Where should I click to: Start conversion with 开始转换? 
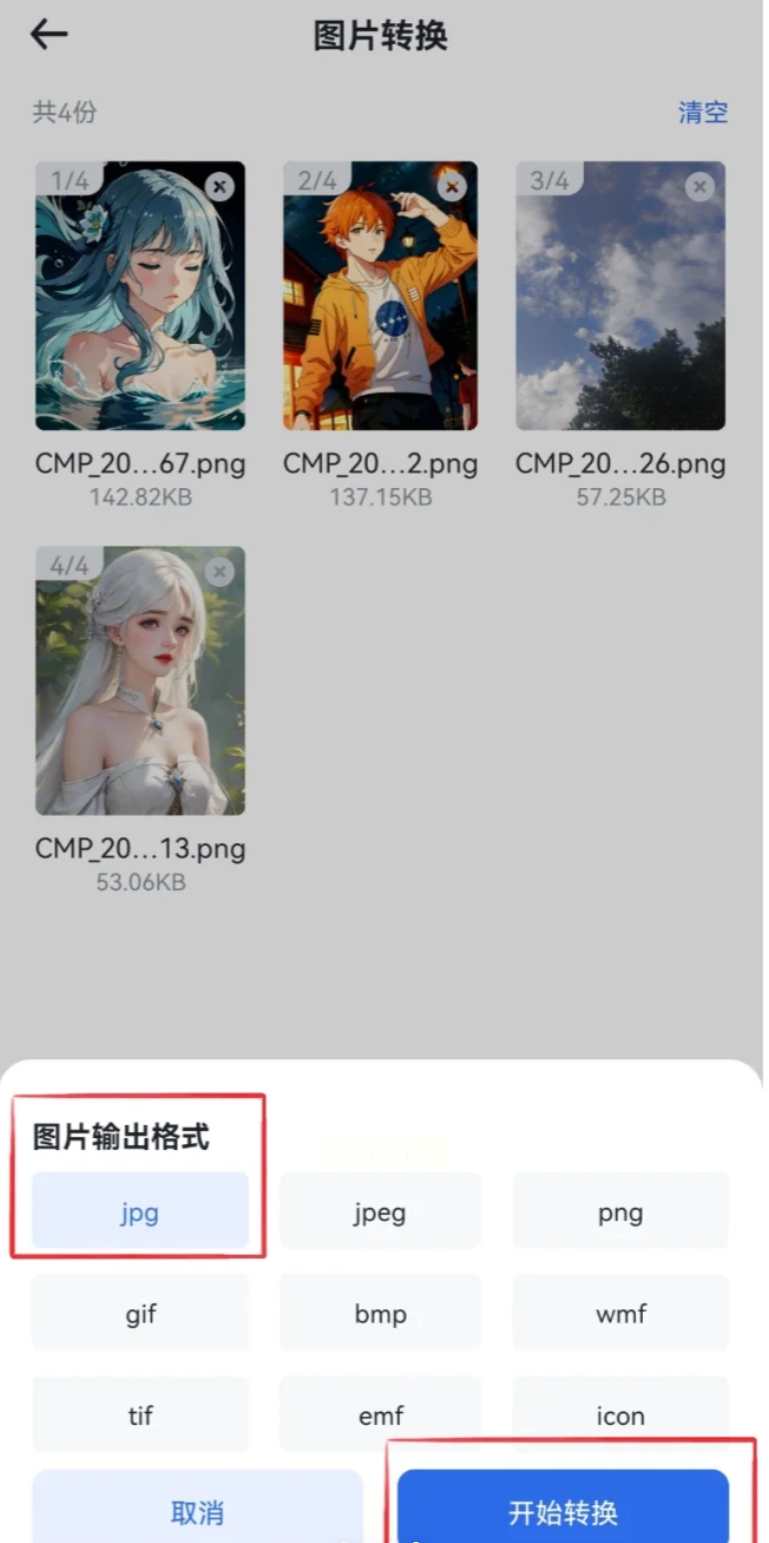click(563, 1510)
